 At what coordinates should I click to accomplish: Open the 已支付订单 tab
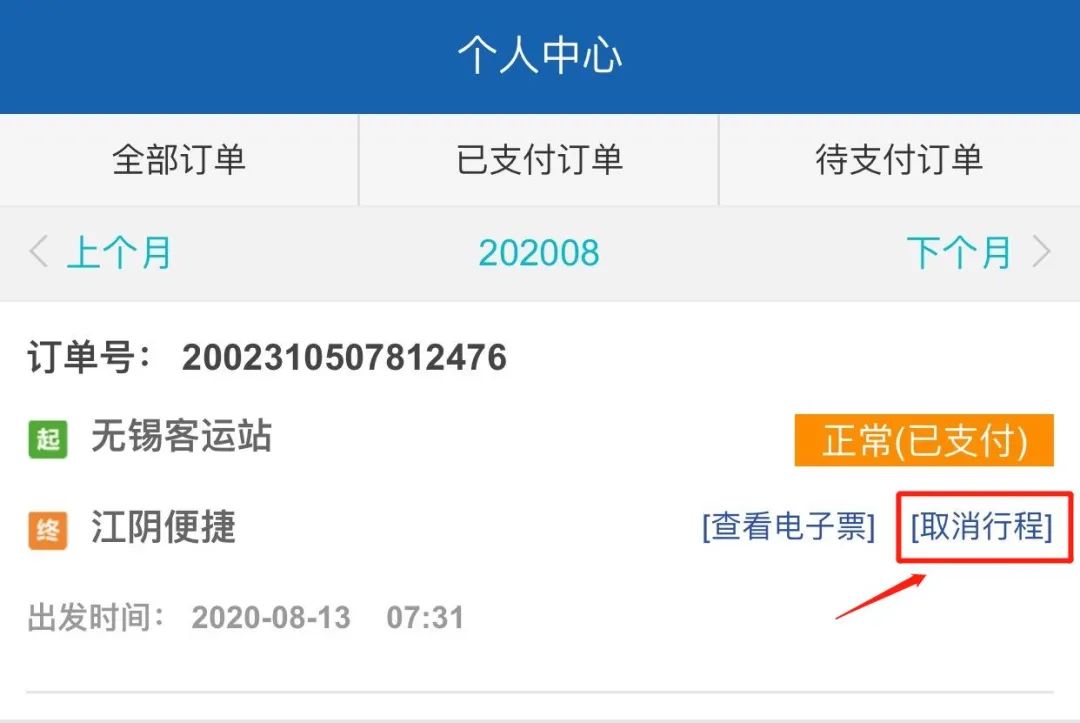point(539,160)
